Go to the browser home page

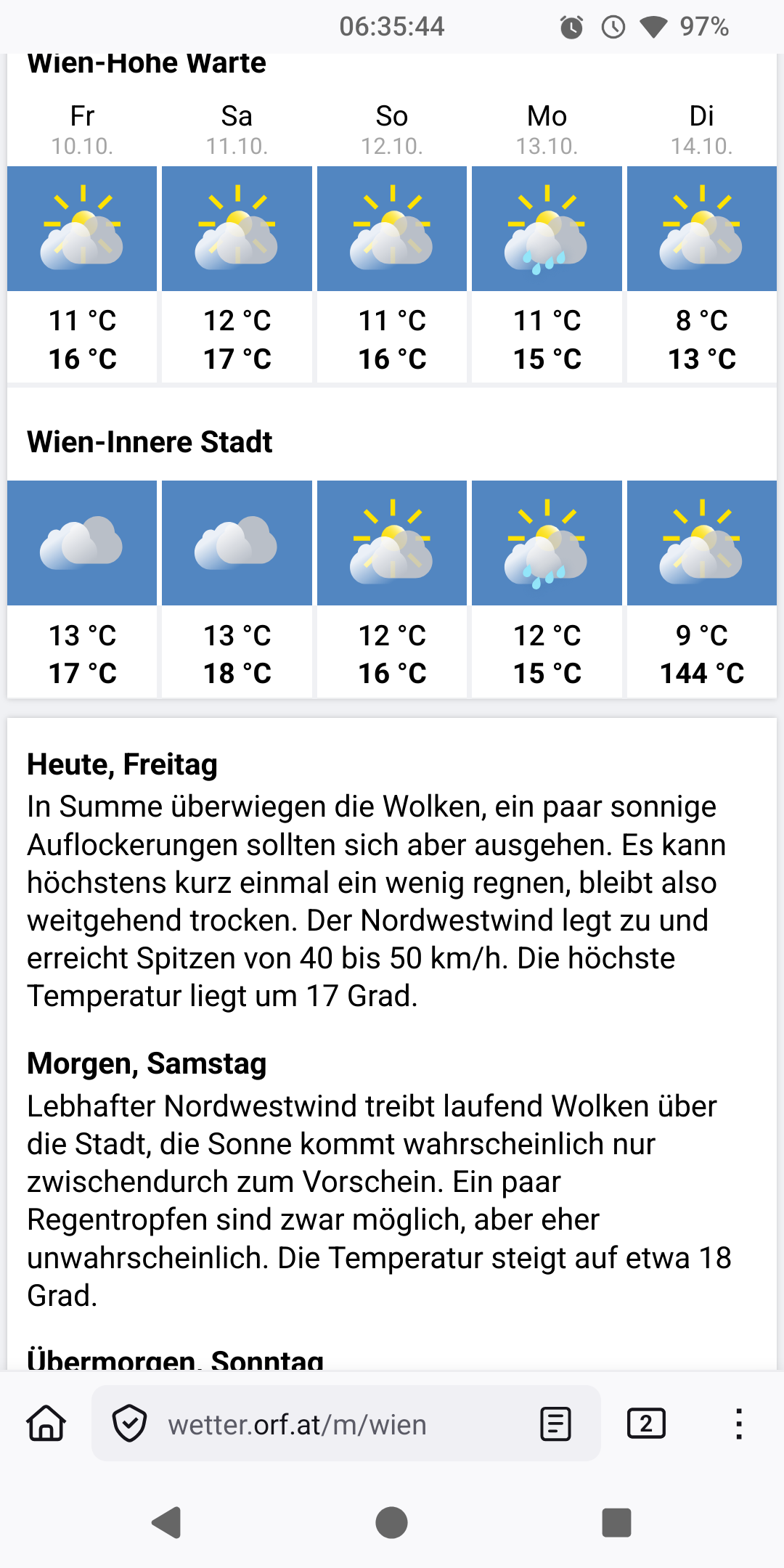(46, 1424)
